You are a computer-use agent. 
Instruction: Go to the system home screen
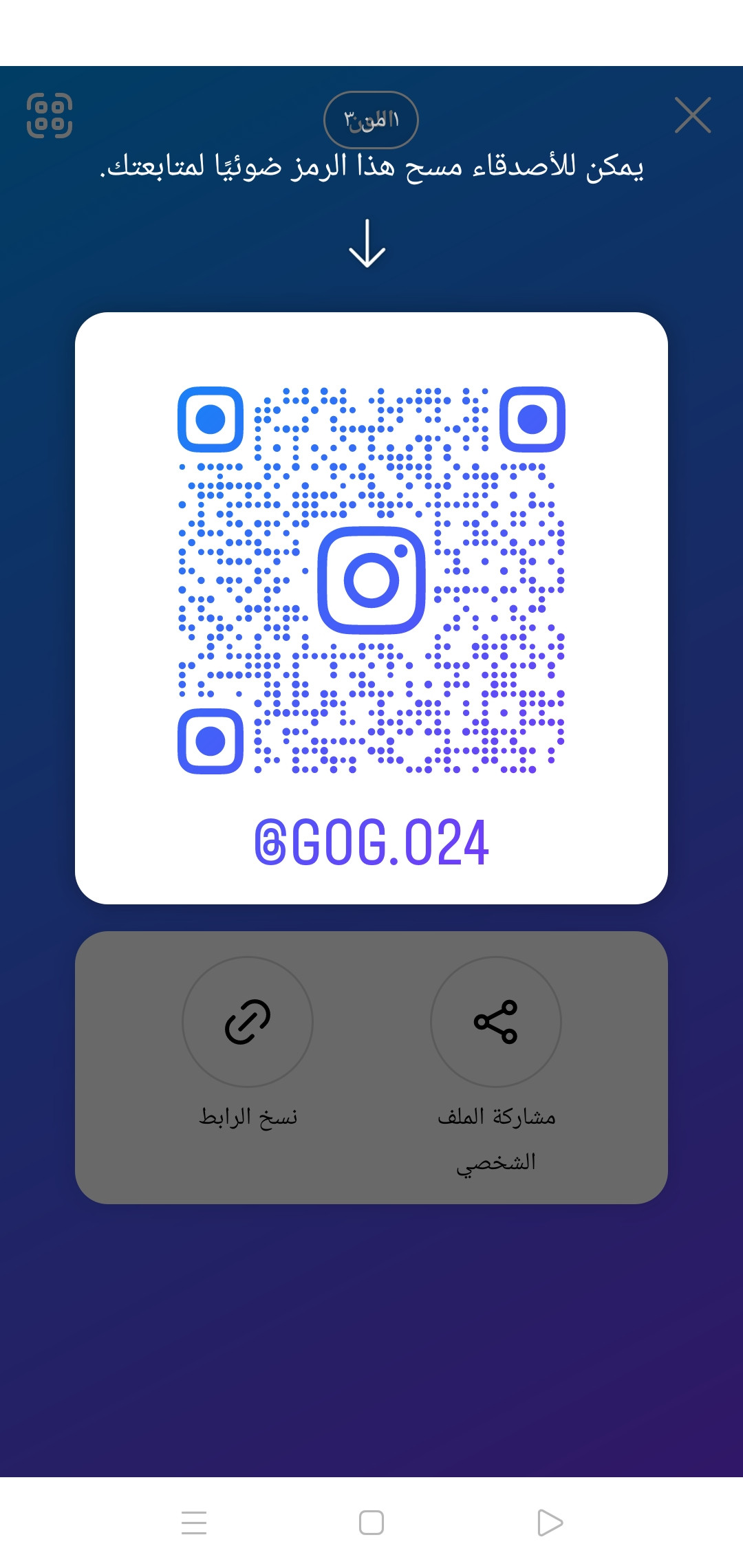(371, 1523)
